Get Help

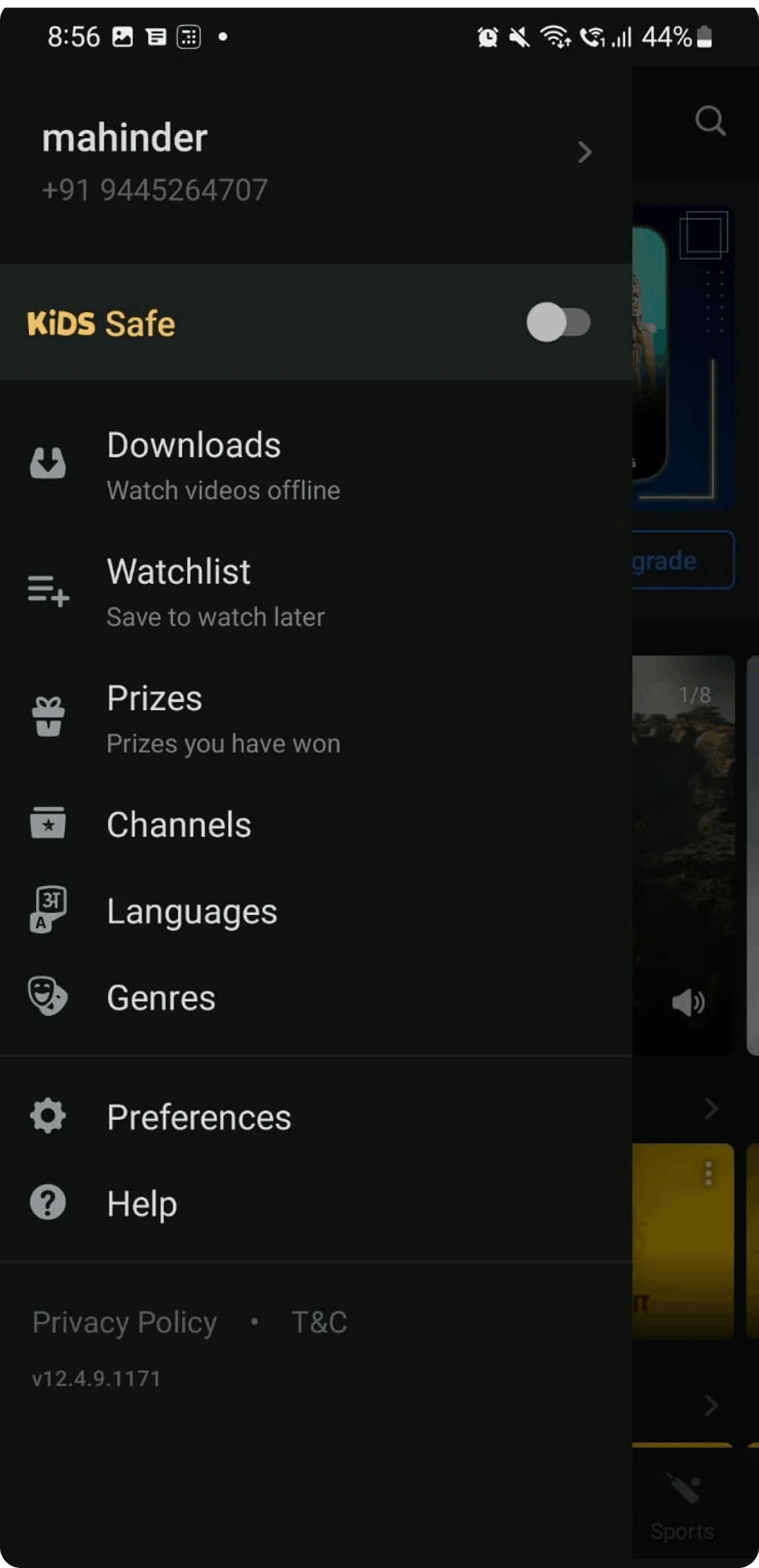142,1203
